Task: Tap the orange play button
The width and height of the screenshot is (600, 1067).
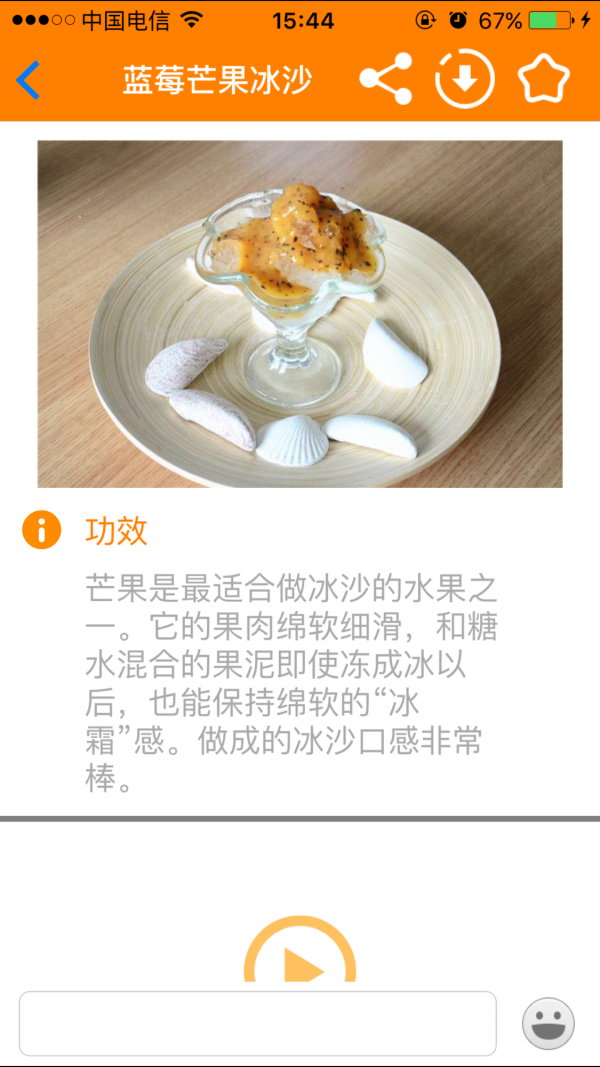Action: [300, 962]
